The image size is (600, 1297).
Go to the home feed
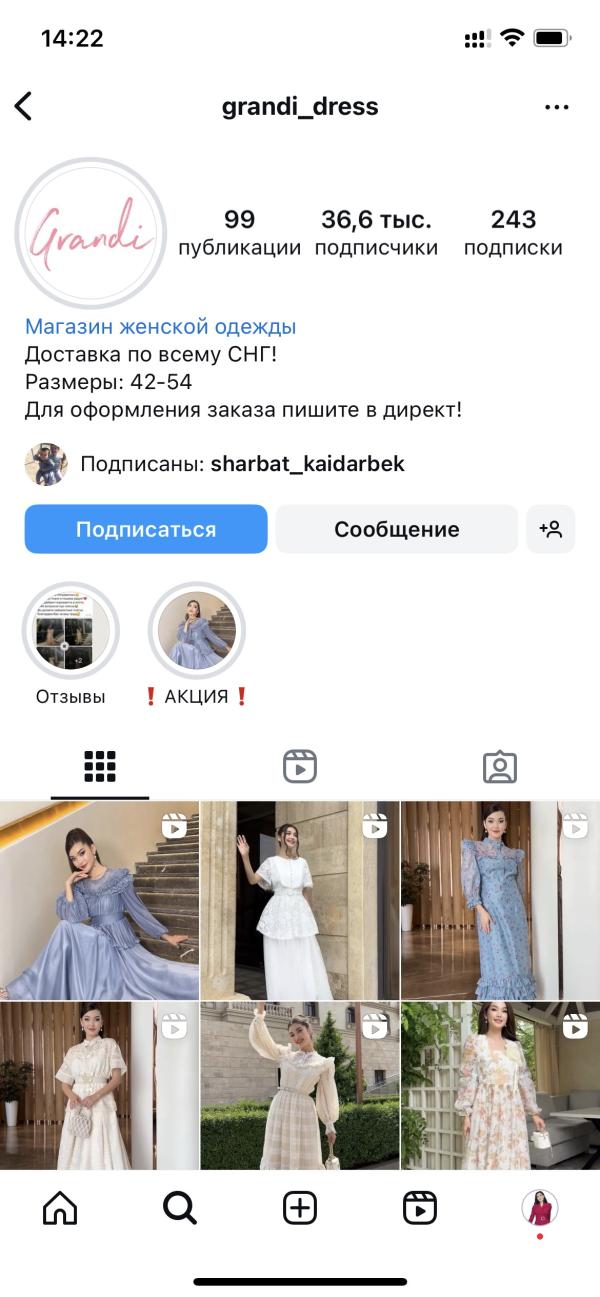pos(60,1208)
